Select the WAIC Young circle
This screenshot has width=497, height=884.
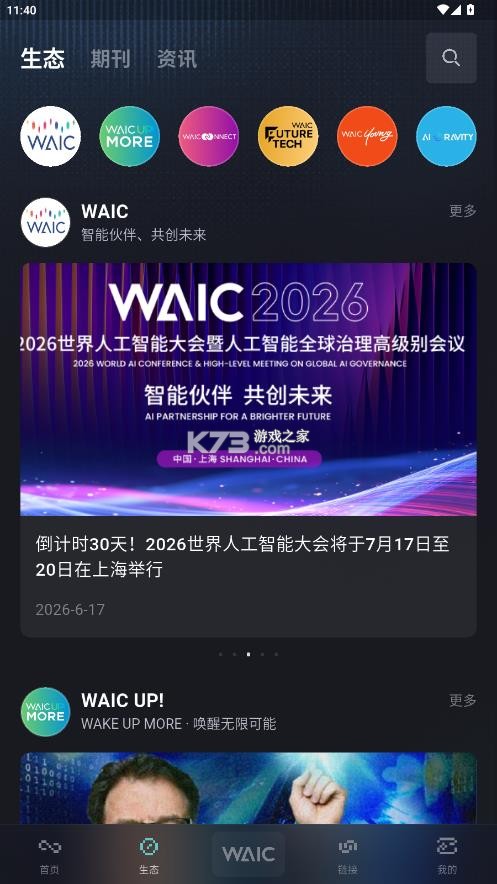tap(367, 136)
